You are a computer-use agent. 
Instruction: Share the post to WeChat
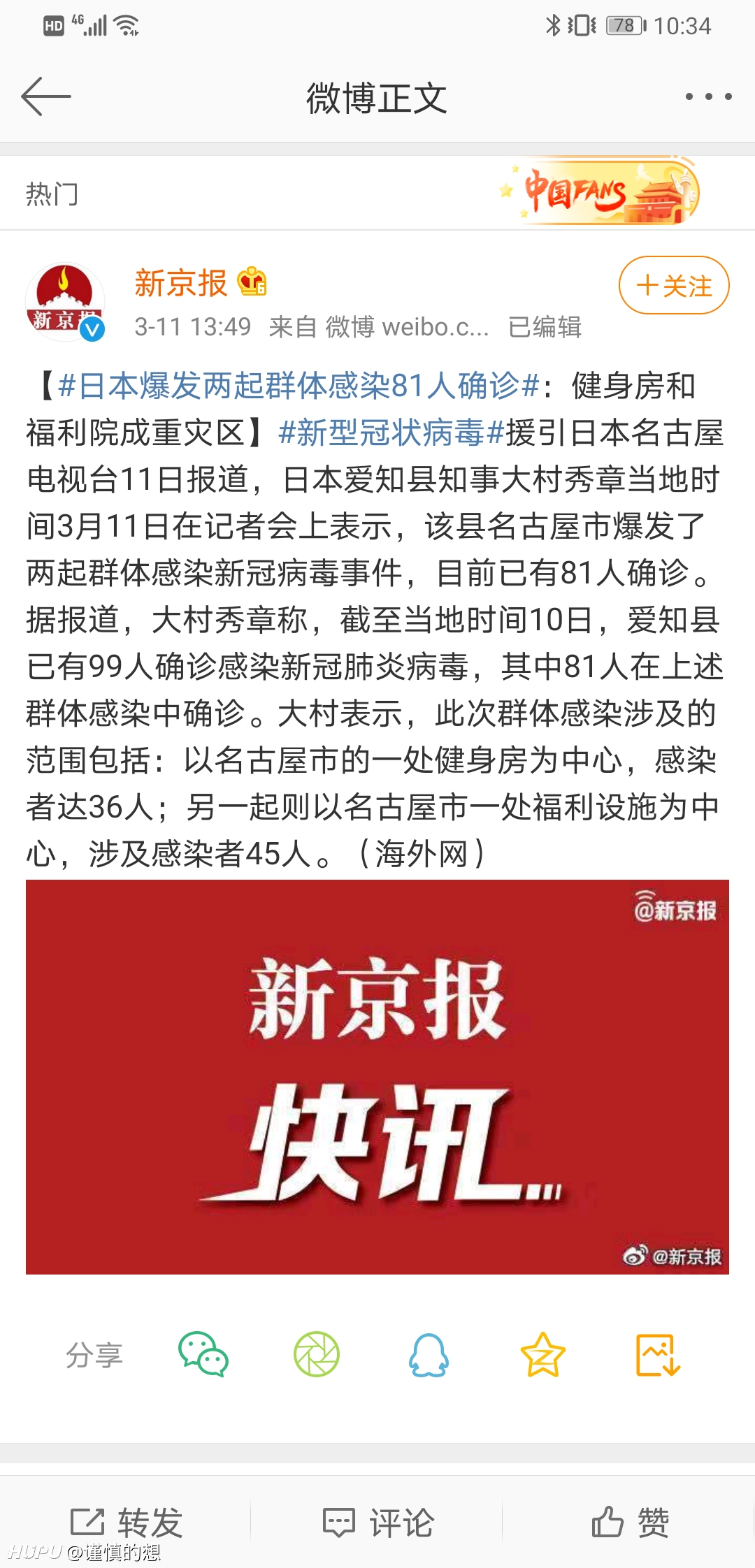coord(203,1355)
